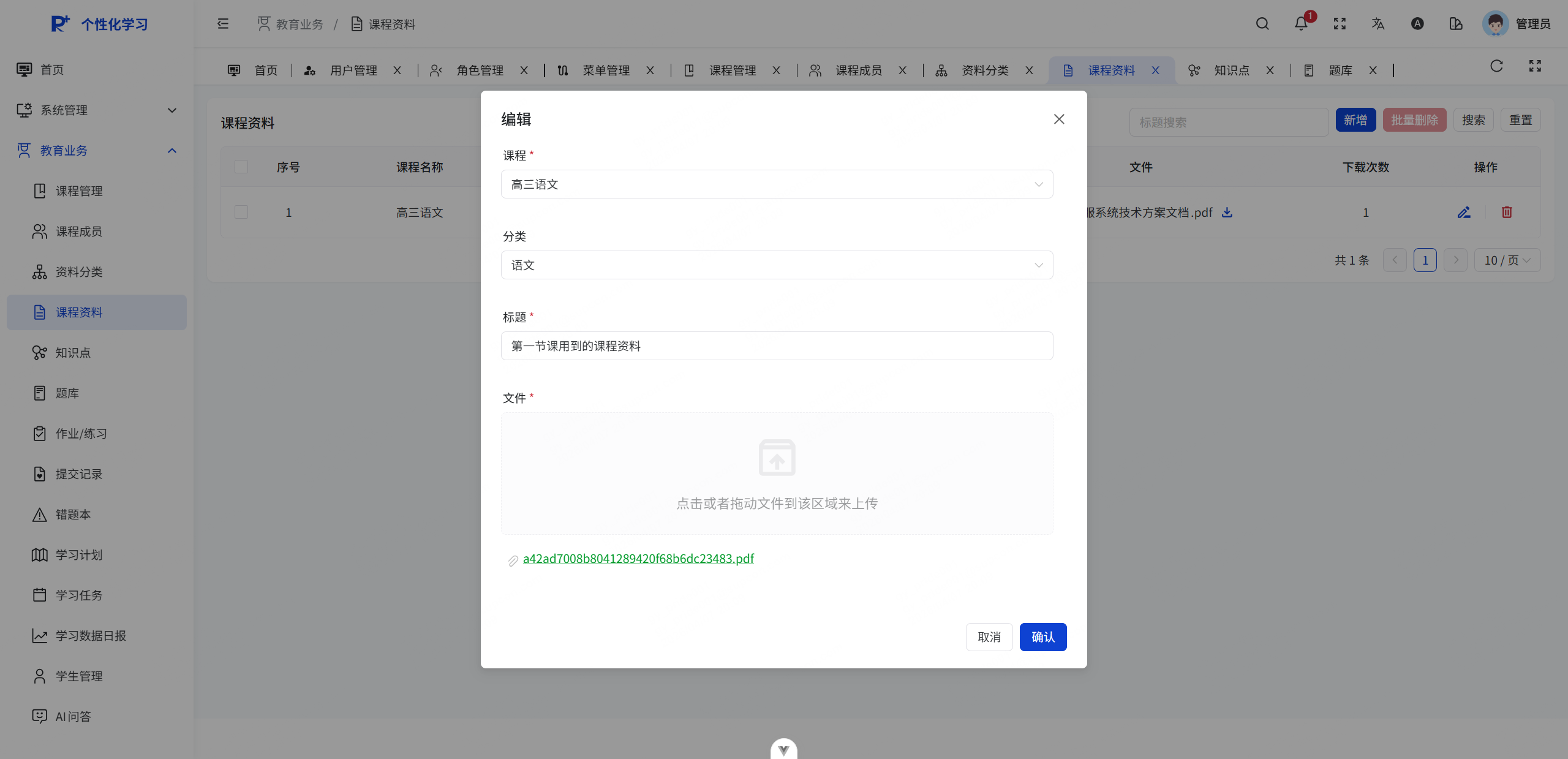This screenshot has height=759, width=1568.
Task: Open the top bar search icon
Action: 1262,24
